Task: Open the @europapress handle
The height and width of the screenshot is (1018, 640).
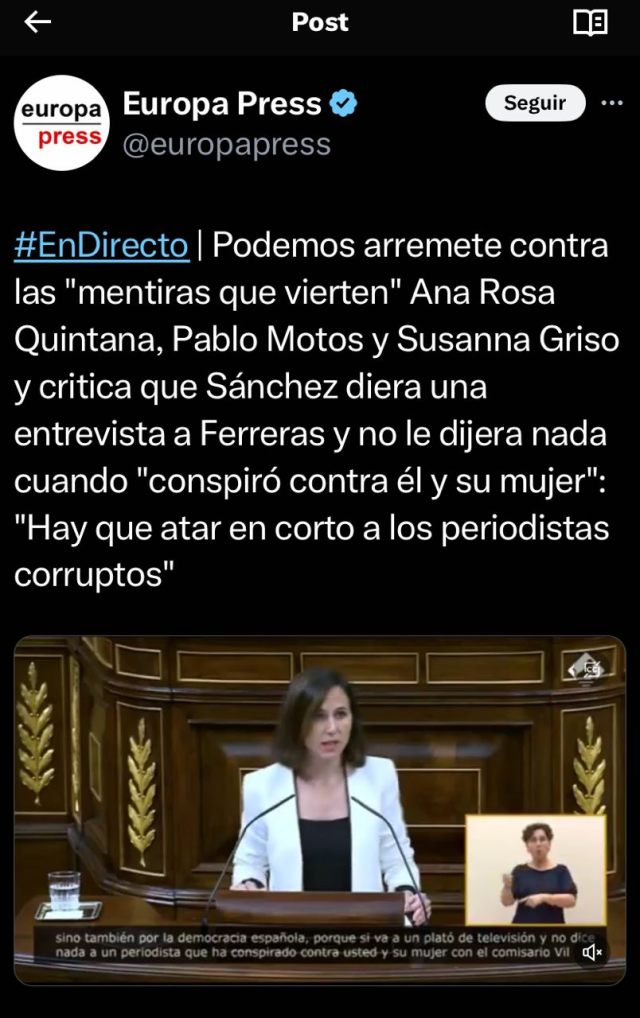Action: 226,144
